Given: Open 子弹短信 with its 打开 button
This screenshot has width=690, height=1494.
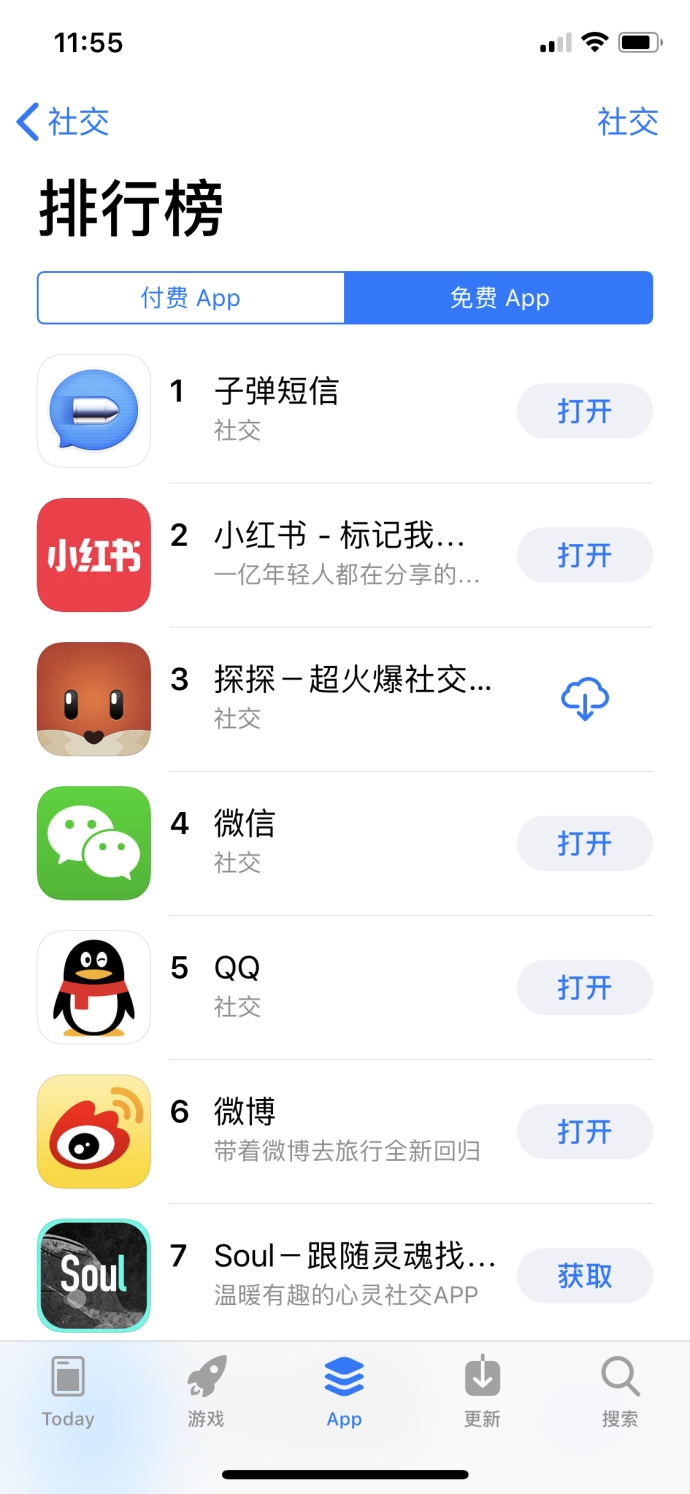Looking at the screenshot, I should 584,411.
